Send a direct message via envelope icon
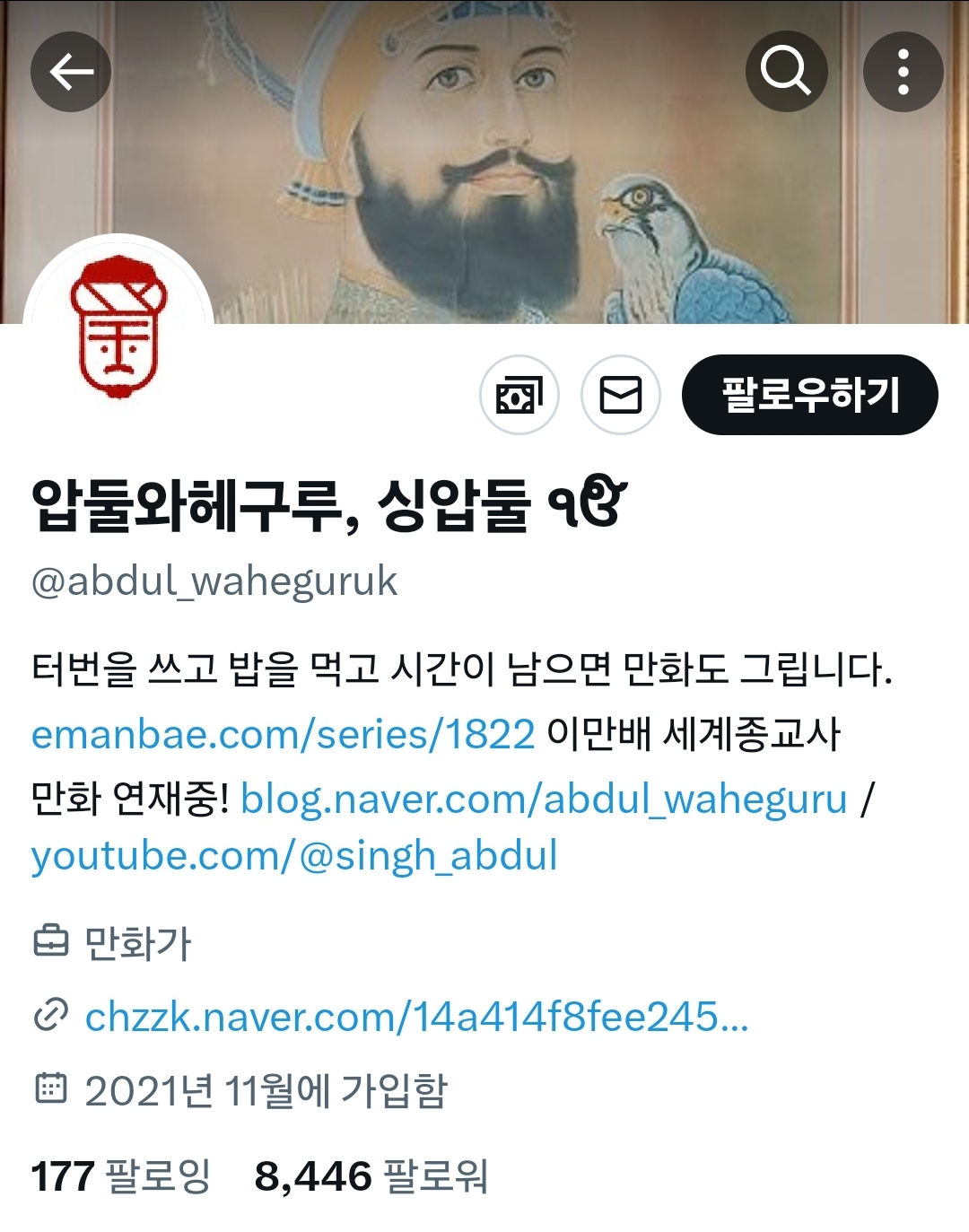The height and width of the screenshot is (1232, 969). (621, 395)
